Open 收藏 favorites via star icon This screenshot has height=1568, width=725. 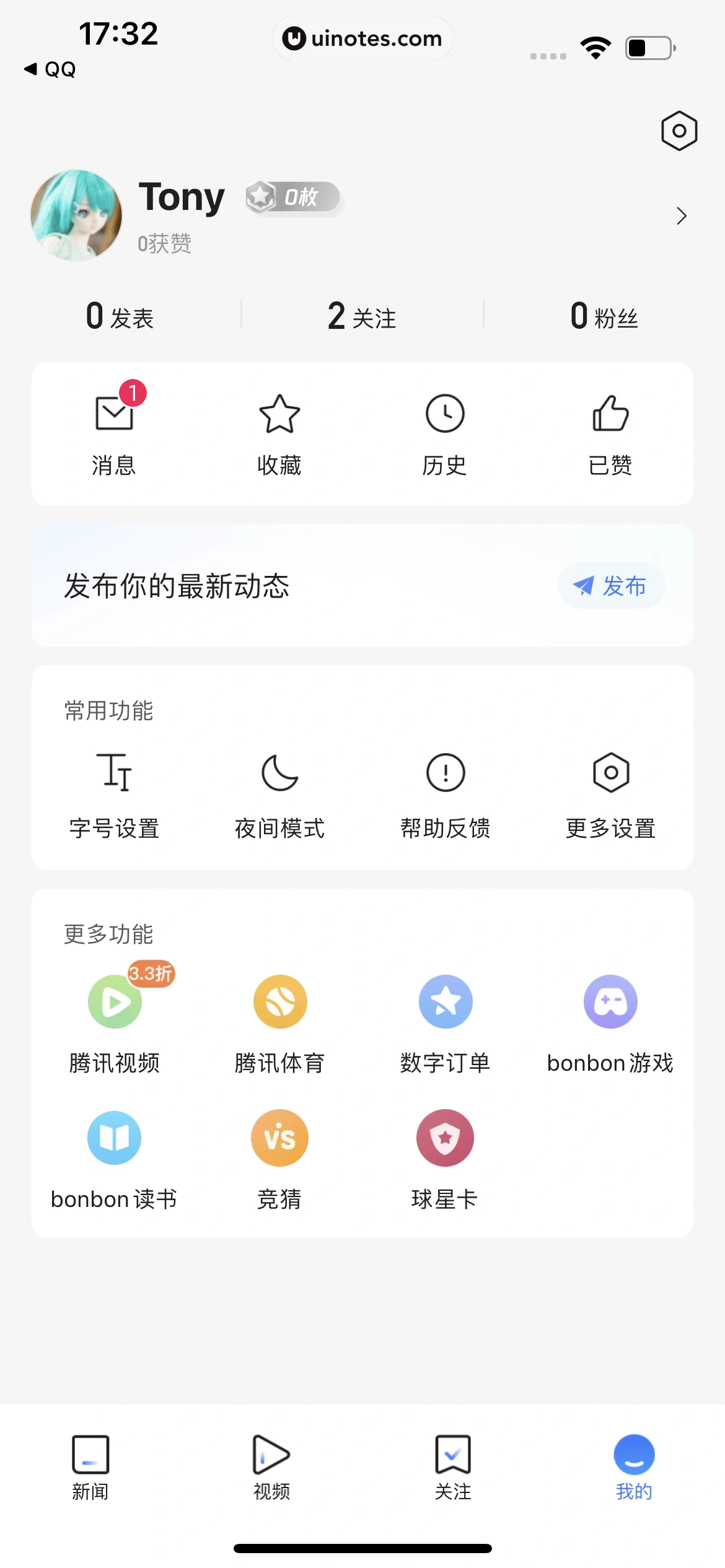coord(279,430)
